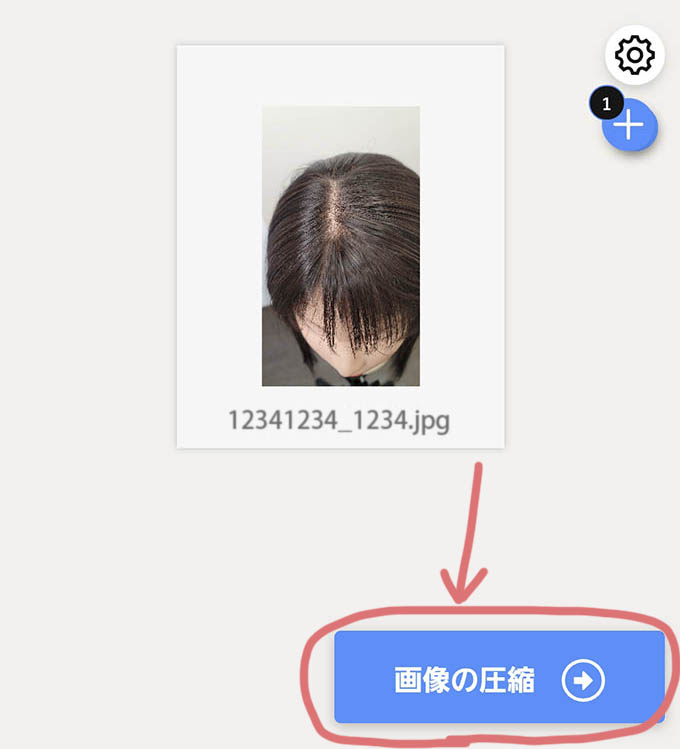The height and width of the screenshot is (750, 680).
Task: Select the 12341234_1234.jpg image tile
Action: point(340,247)
